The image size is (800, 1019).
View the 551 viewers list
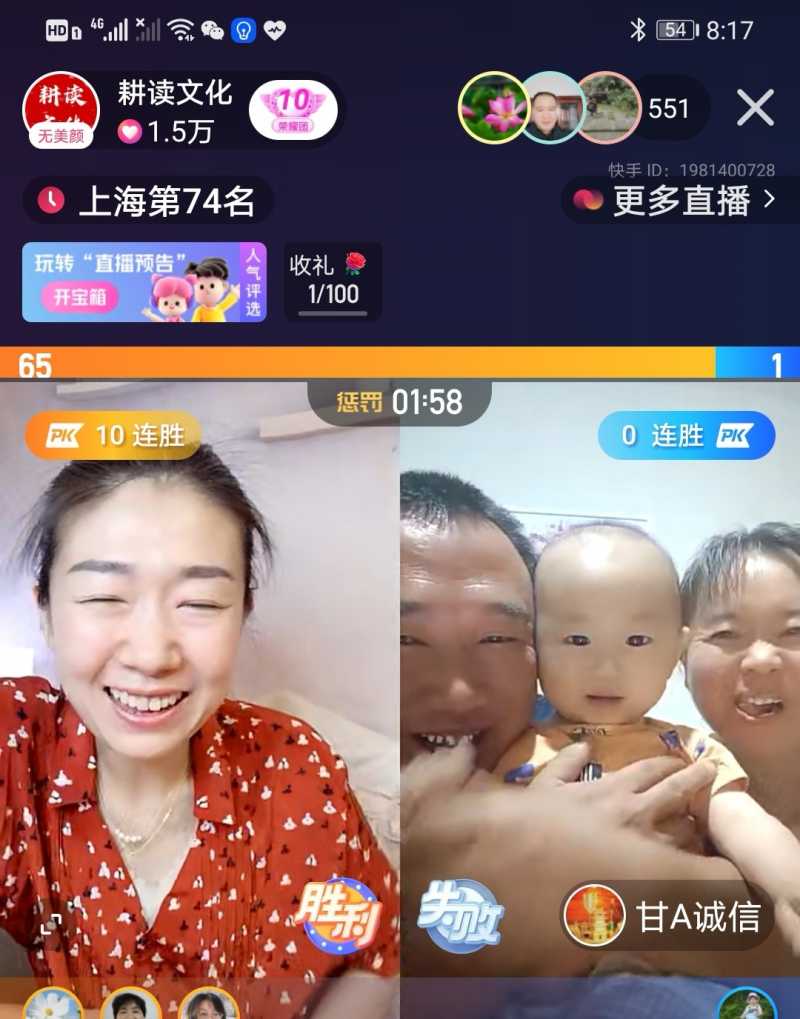(668, 108)
